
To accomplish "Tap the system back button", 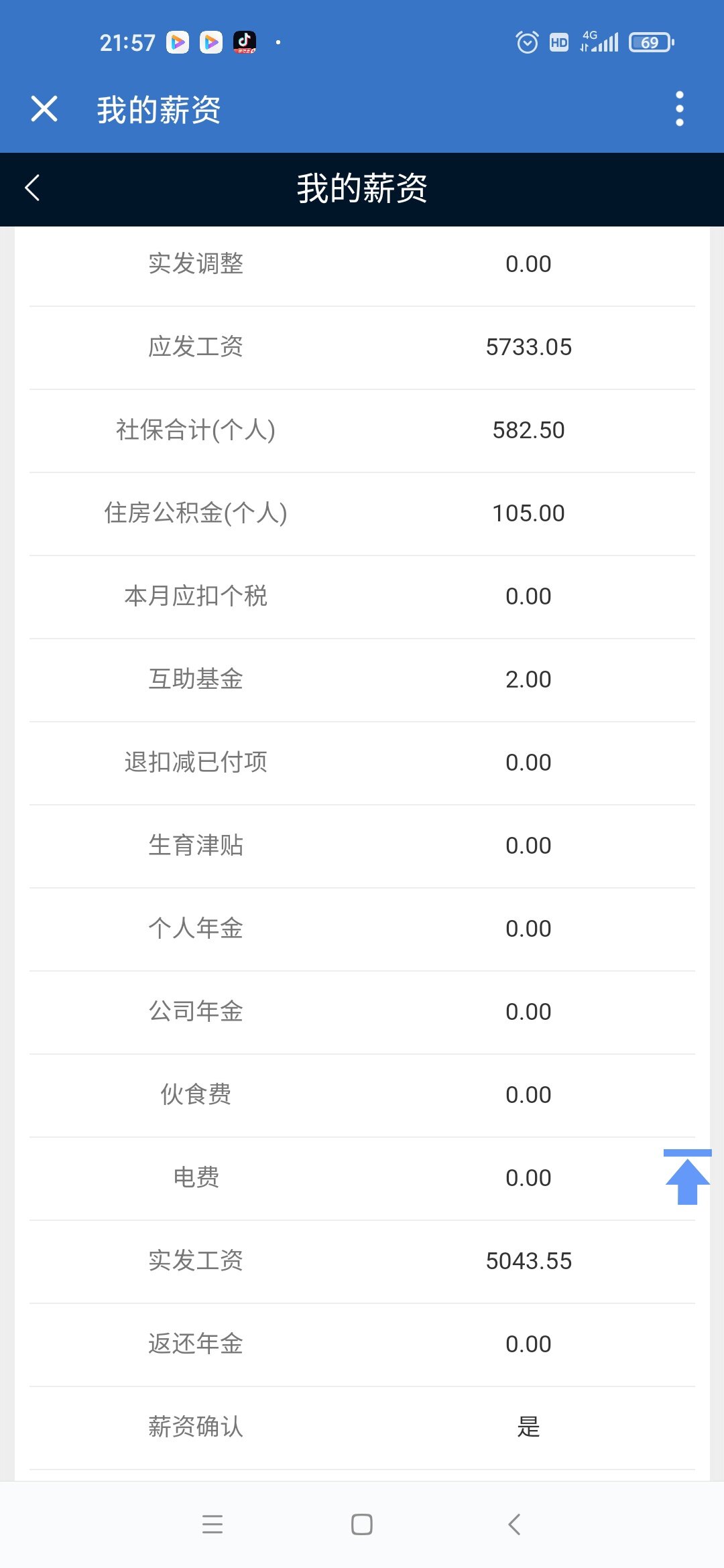I will point(514,1524).
